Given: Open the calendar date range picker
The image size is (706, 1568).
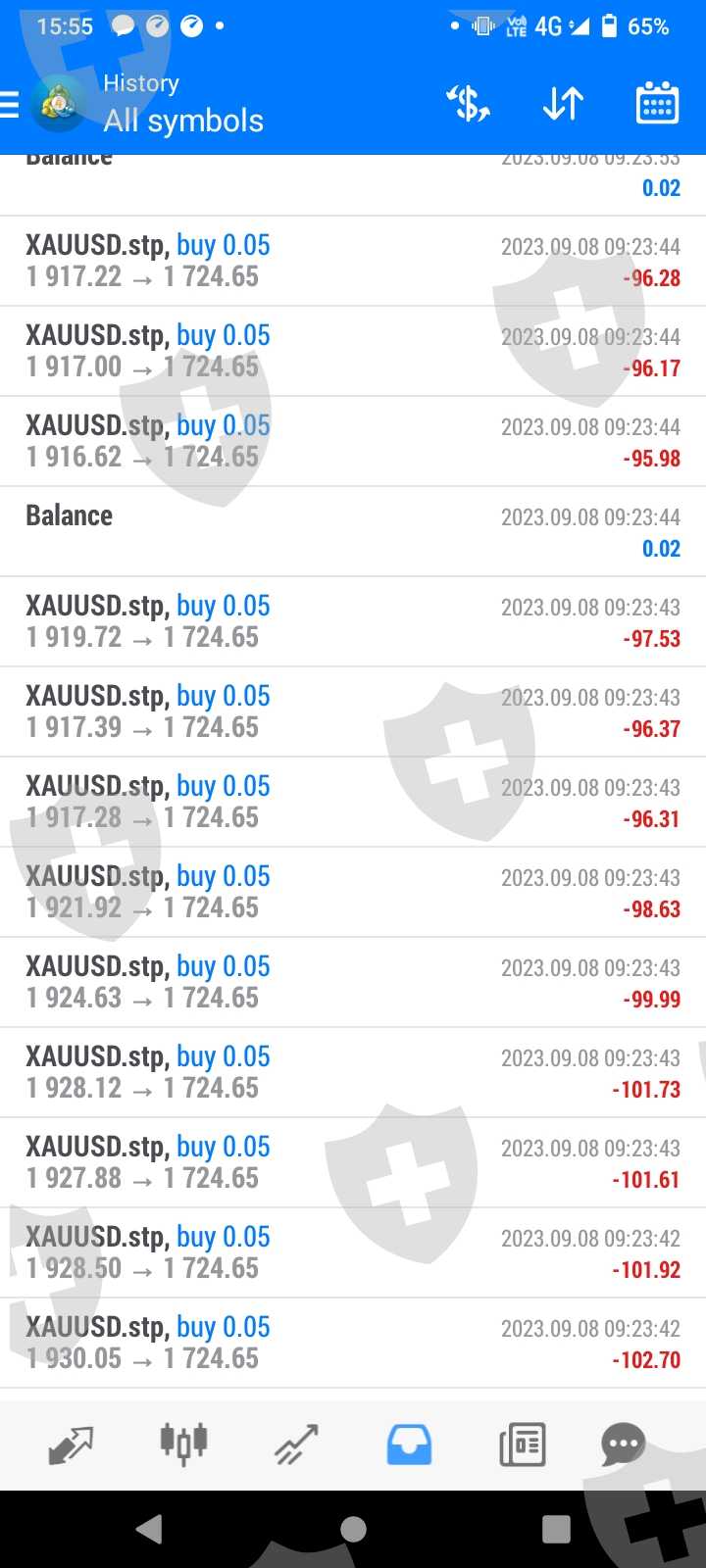Looking at the screenshot, I should [x=657, y=103].
